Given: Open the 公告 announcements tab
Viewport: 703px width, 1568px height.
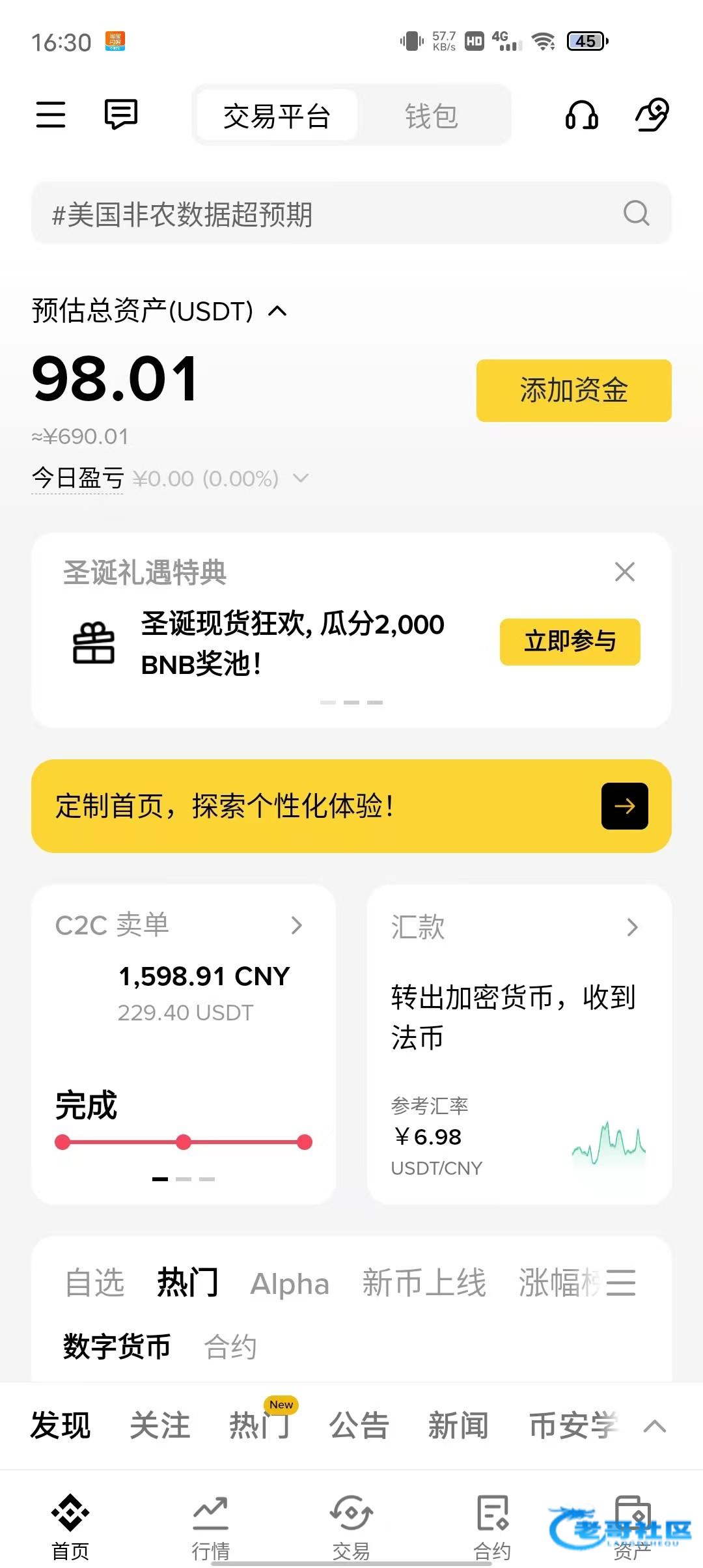Looking at the screenshot, I should [359, 1425].
